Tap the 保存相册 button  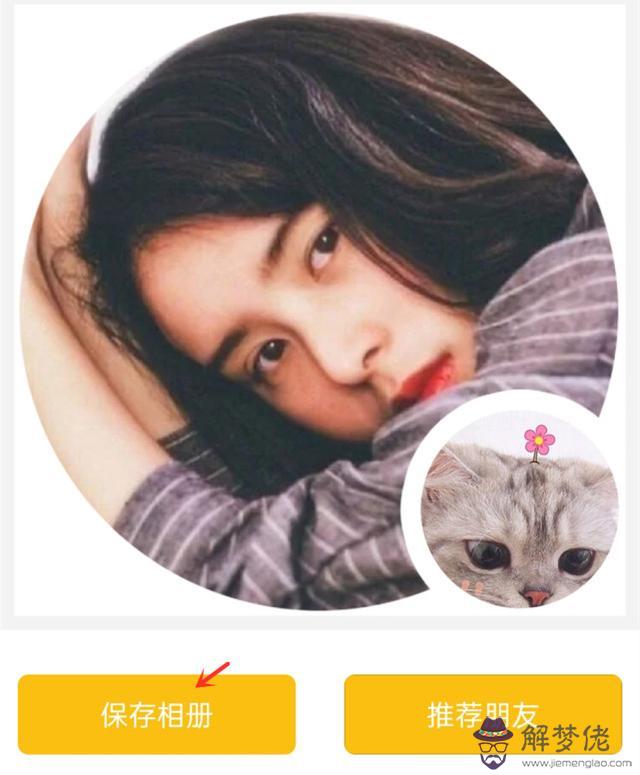[x=157, y=714]
